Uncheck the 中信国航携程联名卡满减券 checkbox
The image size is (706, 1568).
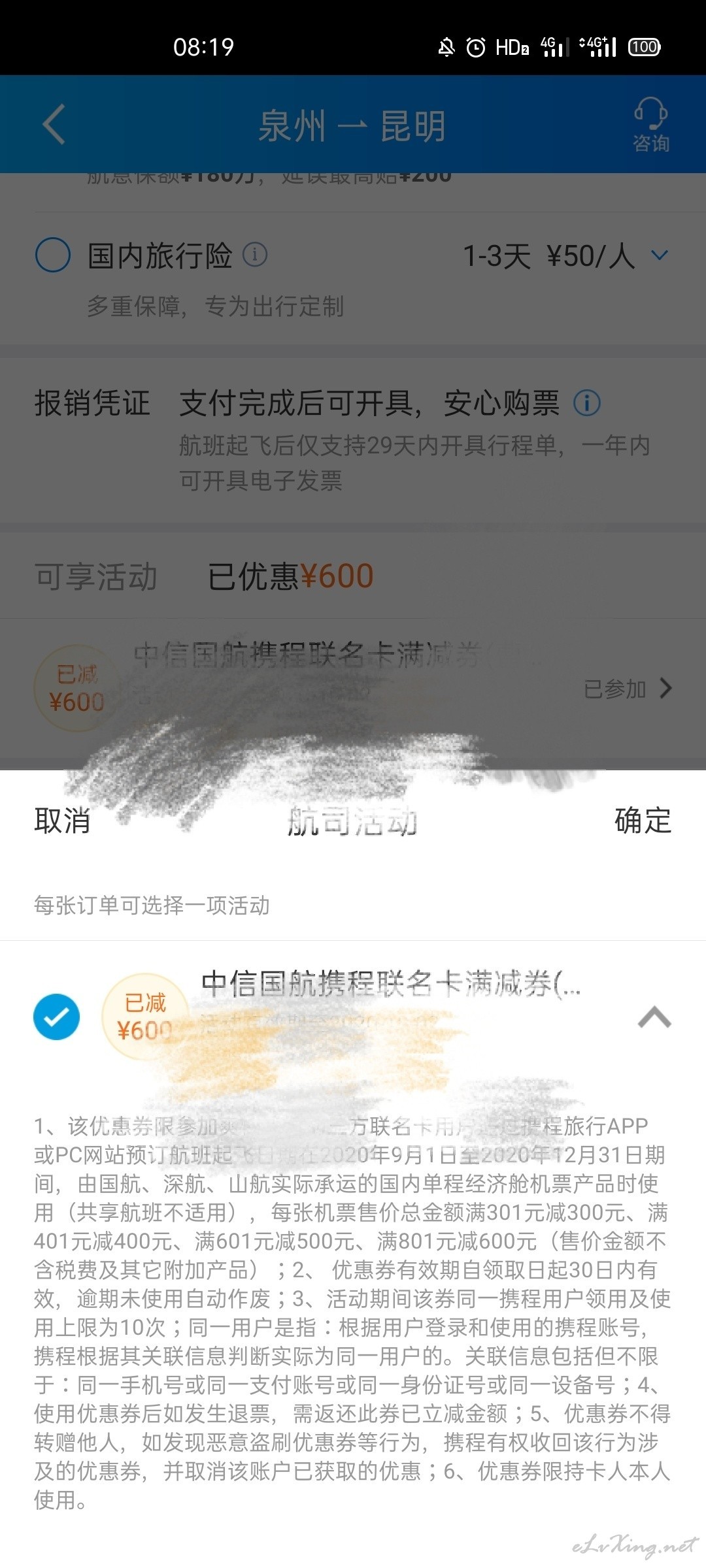tap(57, 1017)
